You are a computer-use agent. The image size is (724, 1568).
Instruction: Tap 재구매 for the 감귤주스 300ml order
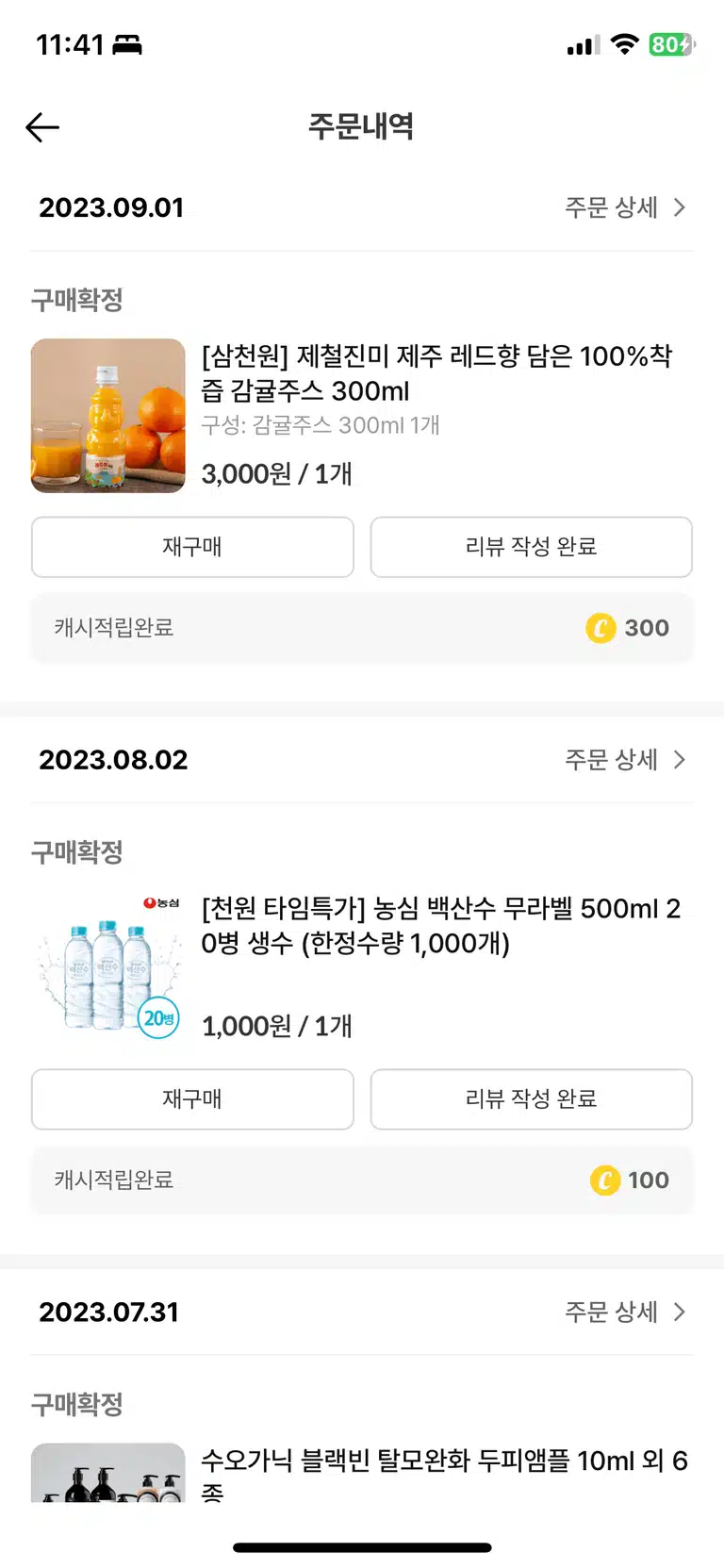(x=192, y=547)
